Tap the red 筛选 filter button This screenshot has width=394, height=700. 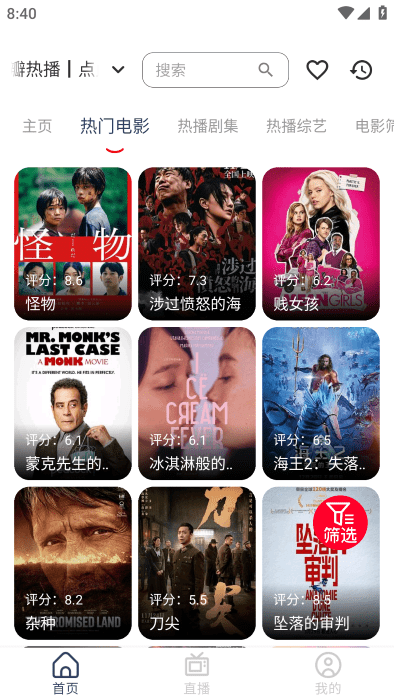[340, 523]
